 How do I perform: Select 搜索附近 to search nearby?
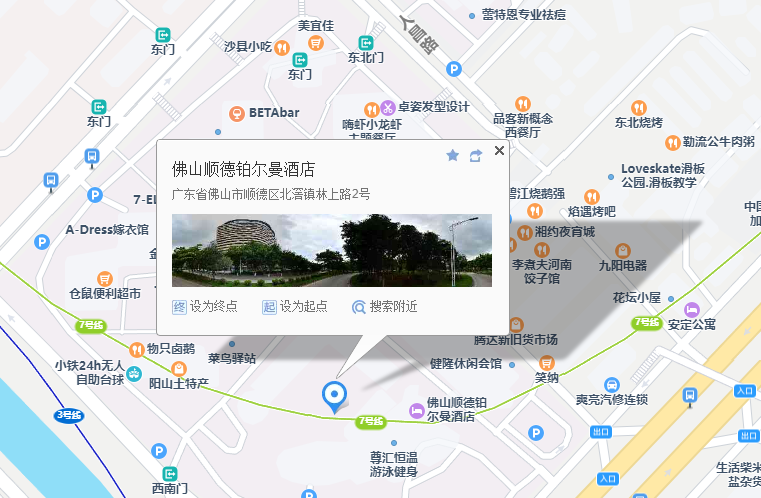pyautogui.click(x=384, y=307)
